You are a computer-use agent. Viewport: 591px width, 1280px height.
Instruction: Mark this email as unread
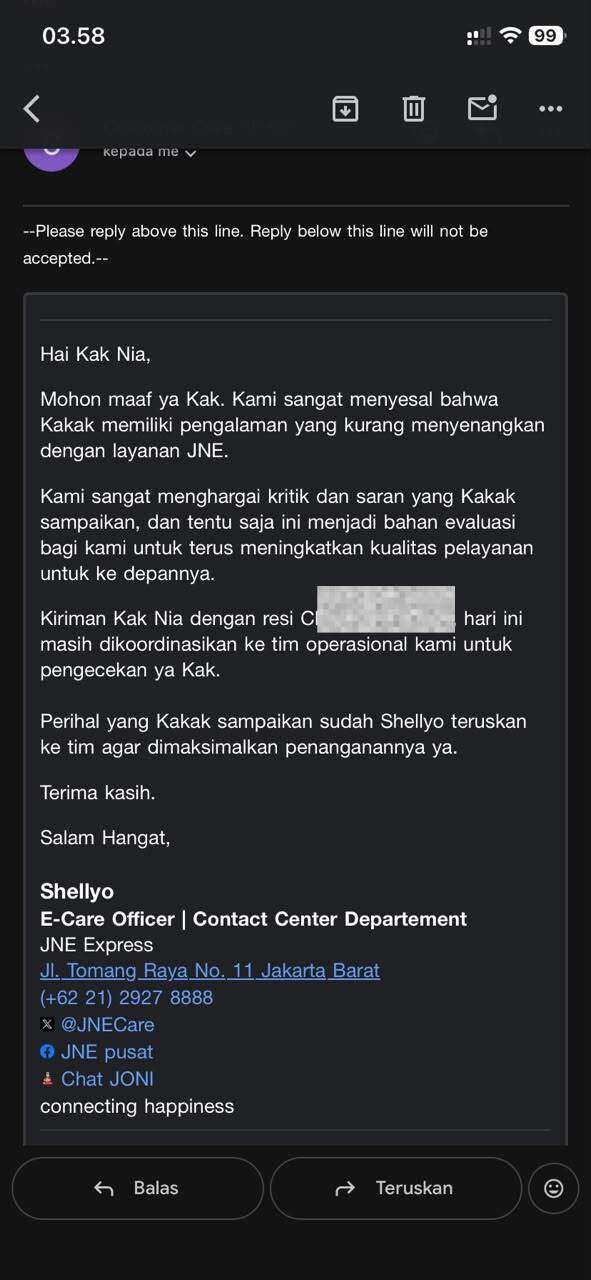(x=482, y=108)
